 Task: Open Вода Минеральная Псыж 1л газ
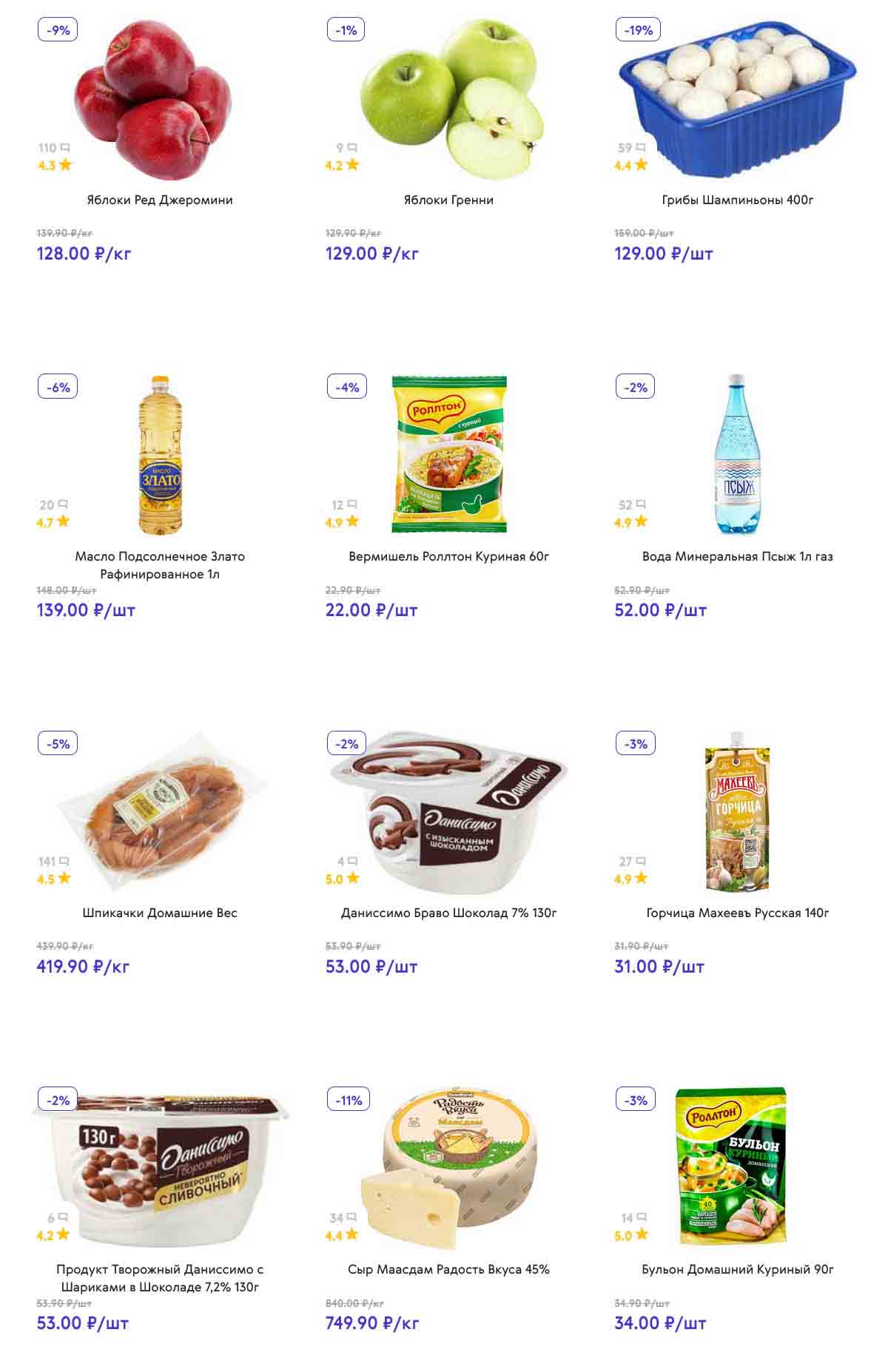pyautogui.click(x=737, y=556)
